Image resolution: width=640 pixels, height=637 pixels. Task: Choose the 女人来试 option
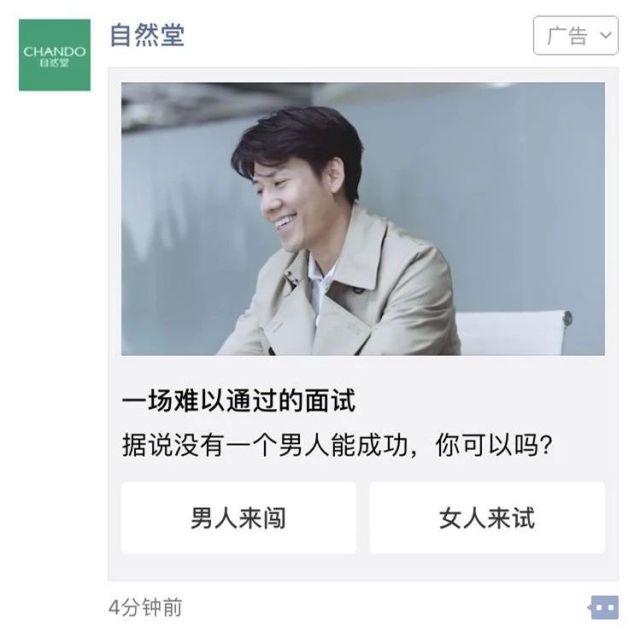pyautogui.click(x=487, y=518)
